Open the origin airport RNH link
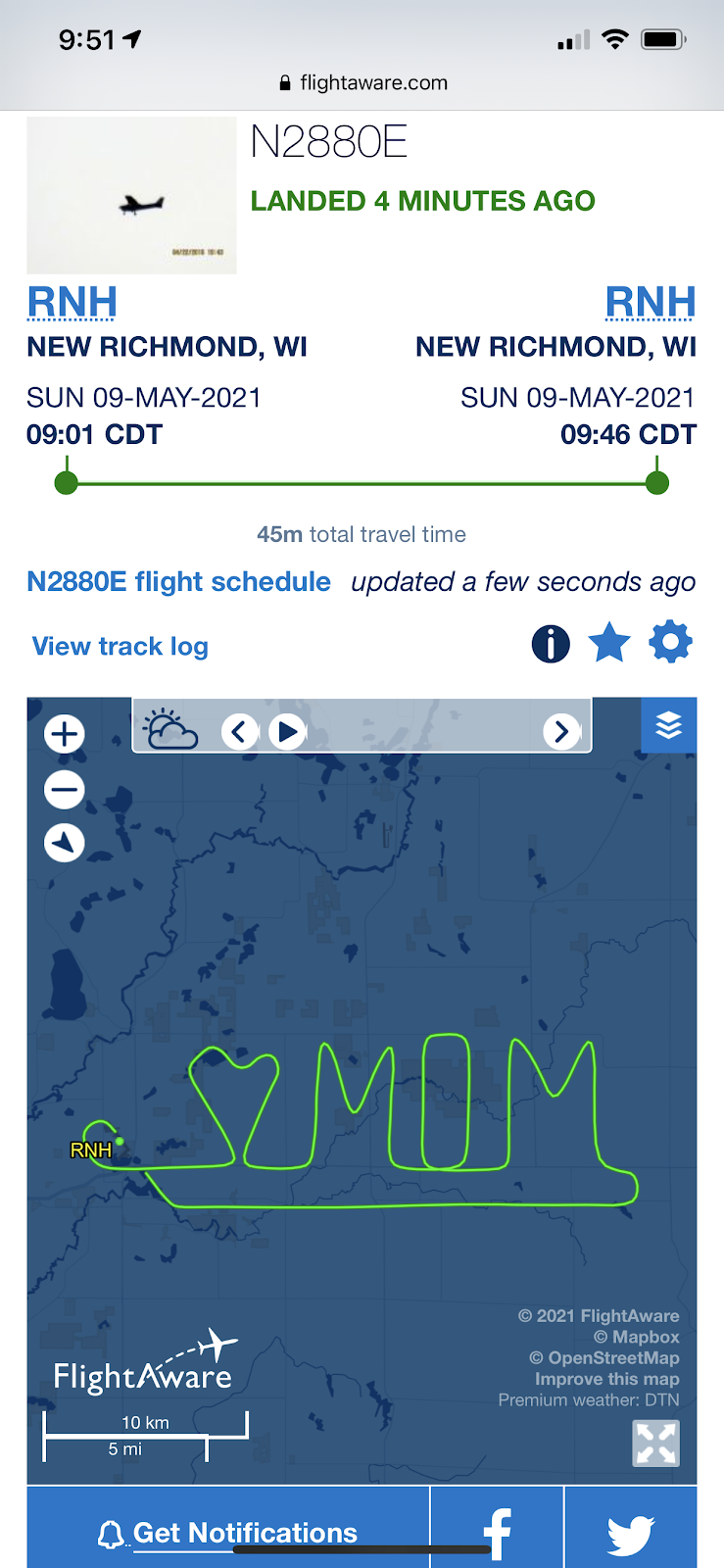 tap(72, 302)
